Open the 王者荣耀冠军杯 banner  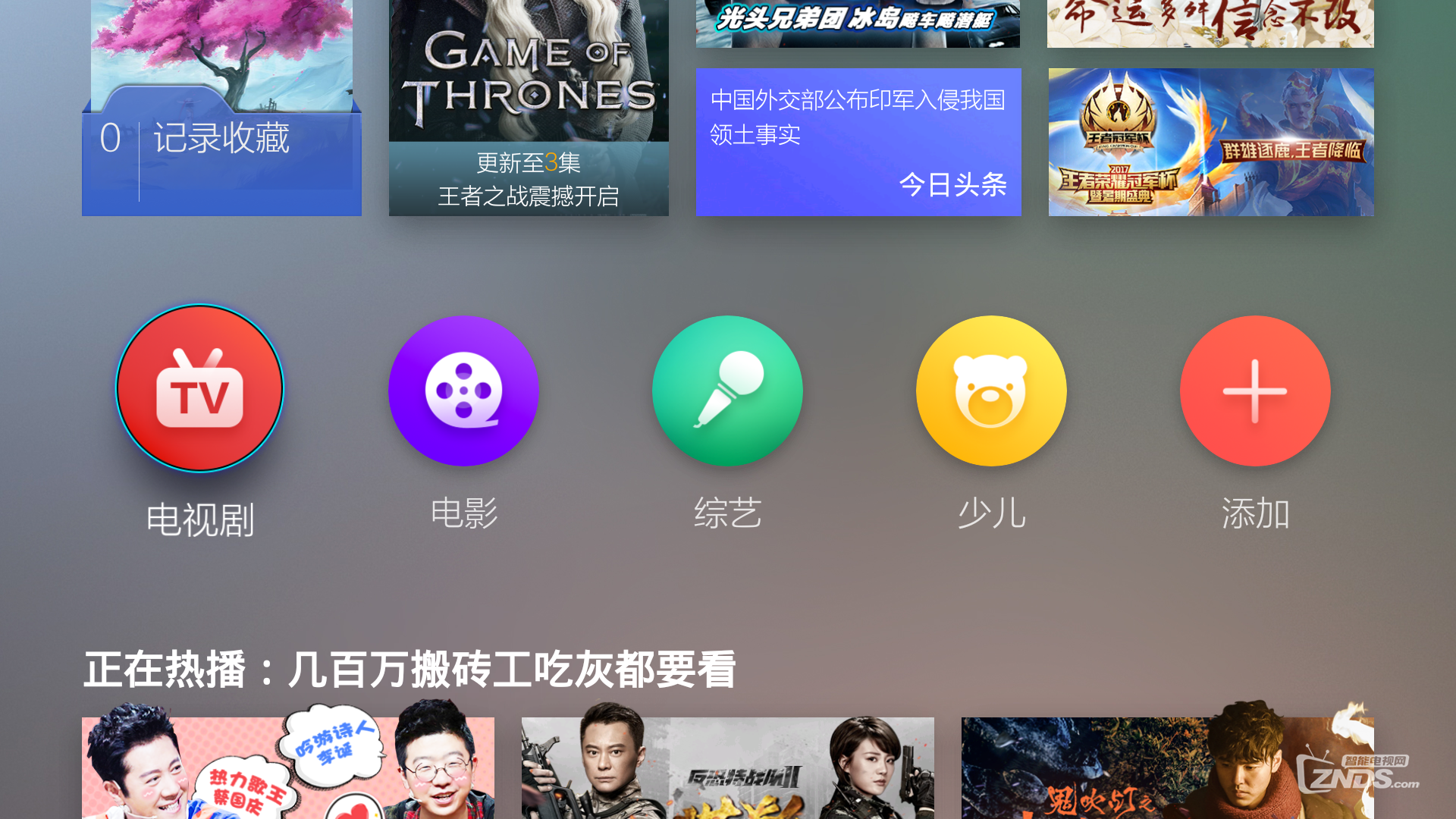[1211, 143]
